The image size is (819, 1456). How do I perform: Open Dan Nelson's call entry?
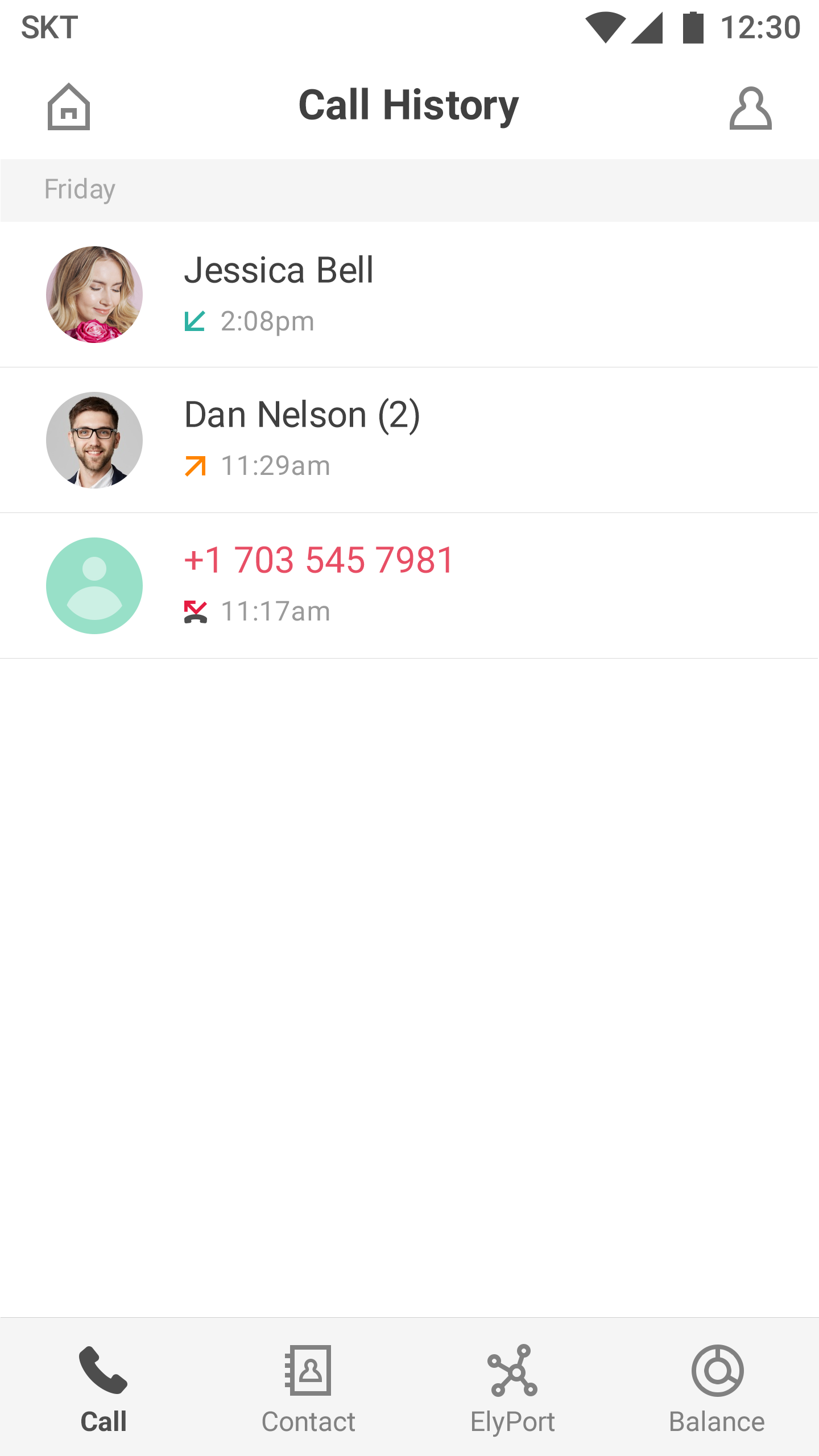[x=409, y=440]
